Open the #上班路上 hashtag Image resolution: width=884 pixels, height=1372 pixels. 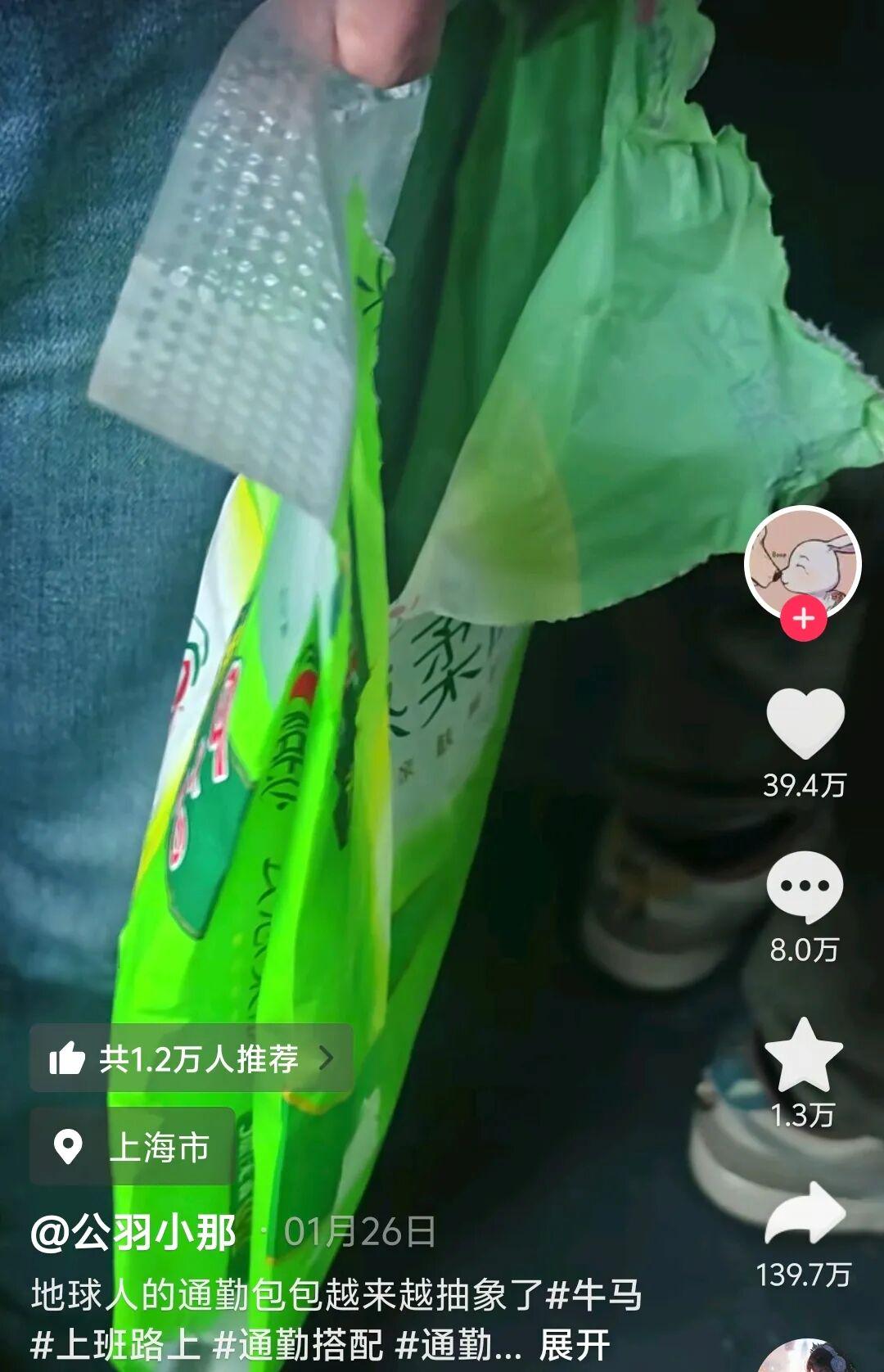click(115, 1345)
